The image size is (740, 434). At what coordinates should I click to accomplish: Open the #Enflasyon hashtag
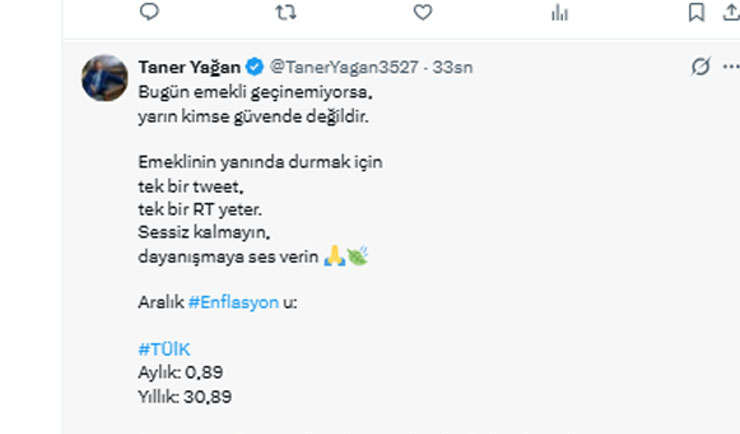pyautogui.click(x=233, y=302)
